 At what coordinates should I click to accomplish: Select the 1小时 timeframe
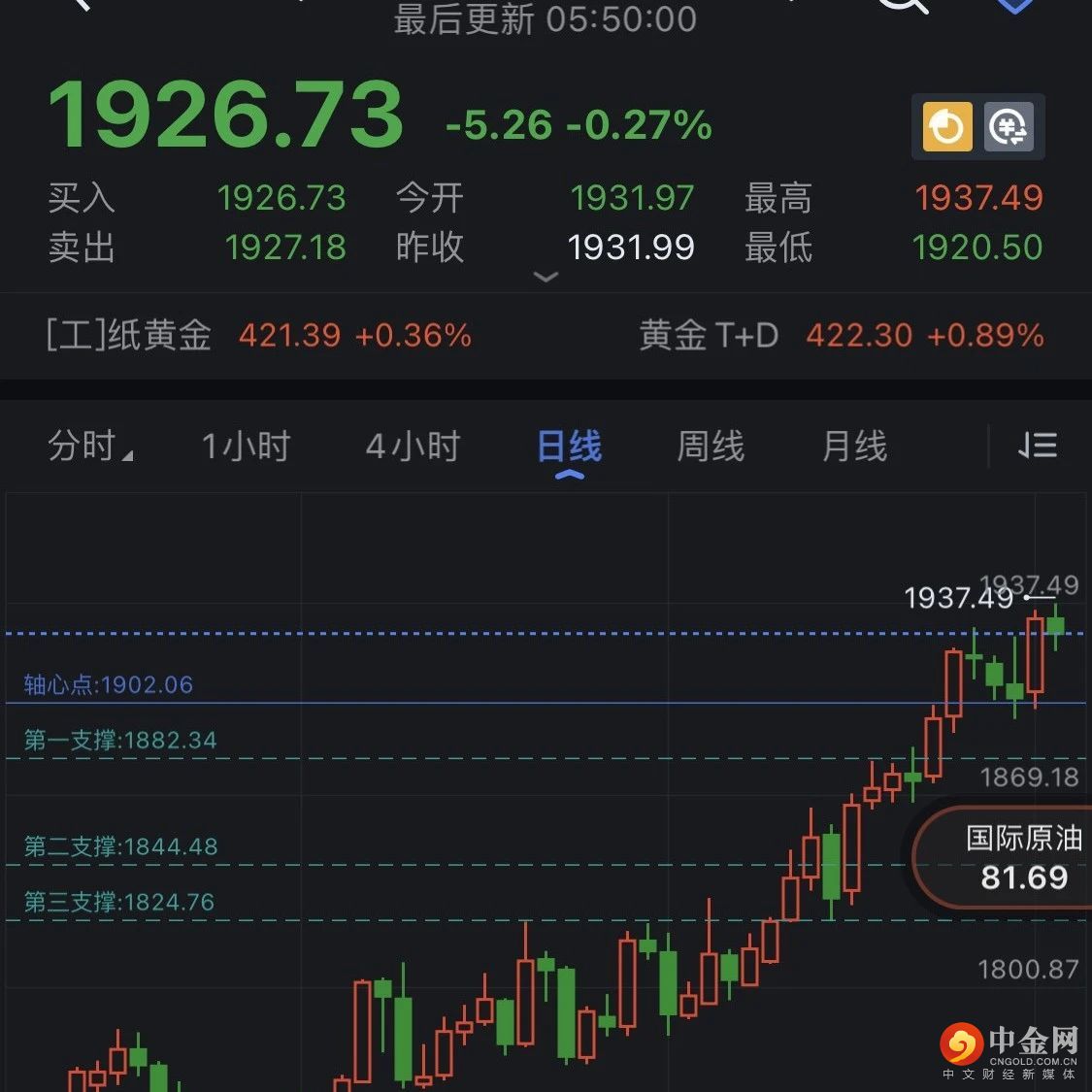point(246,447)
